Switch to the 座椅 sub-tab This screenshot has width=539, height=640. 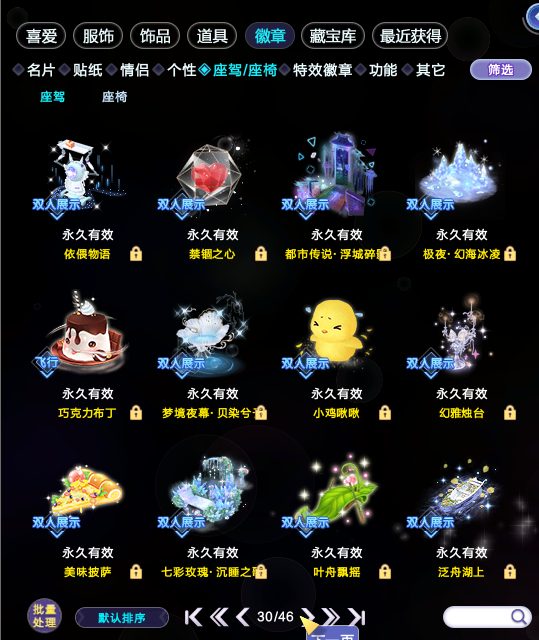click(x=114, y=97)
